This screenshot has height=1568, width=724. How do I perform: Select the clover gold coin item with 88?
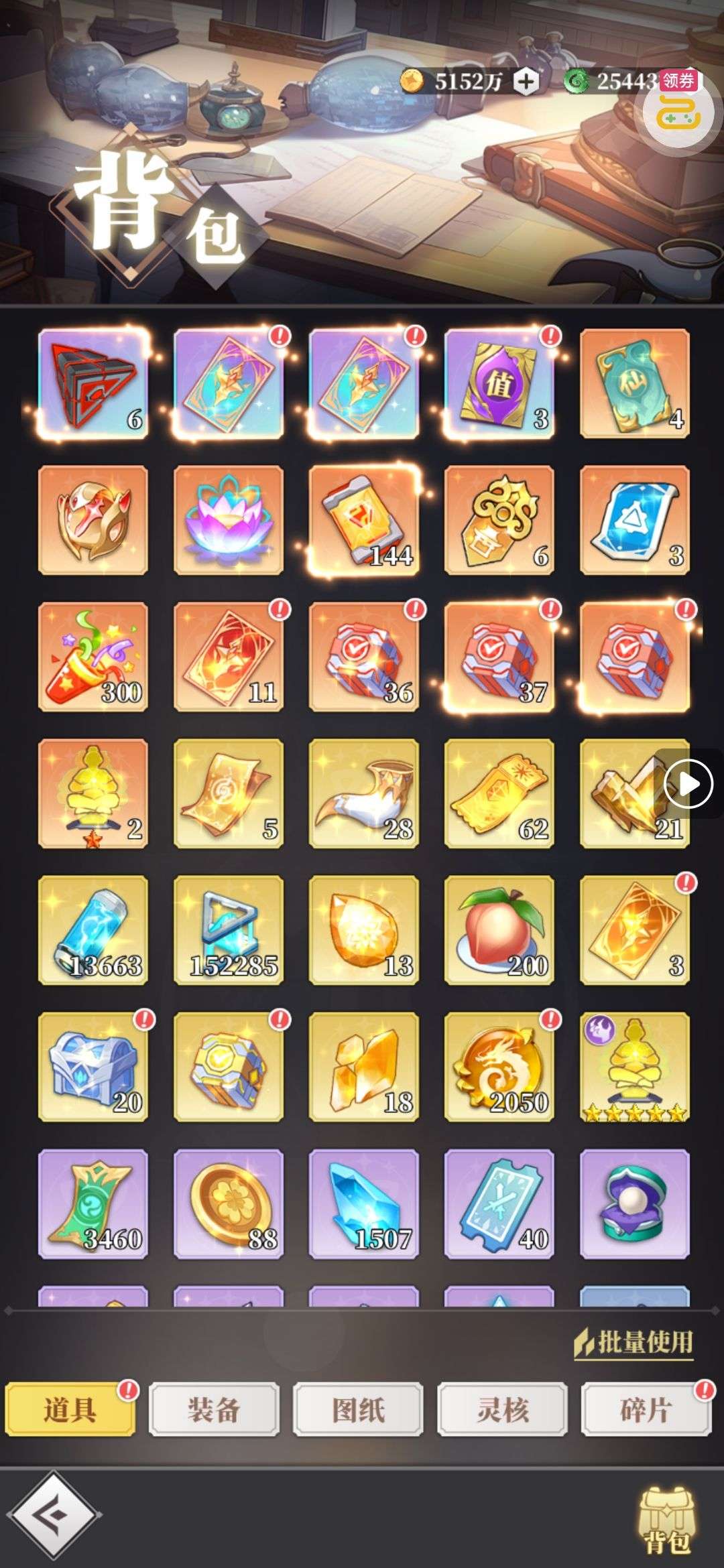pyautogui.click(x=229, y=1203)
